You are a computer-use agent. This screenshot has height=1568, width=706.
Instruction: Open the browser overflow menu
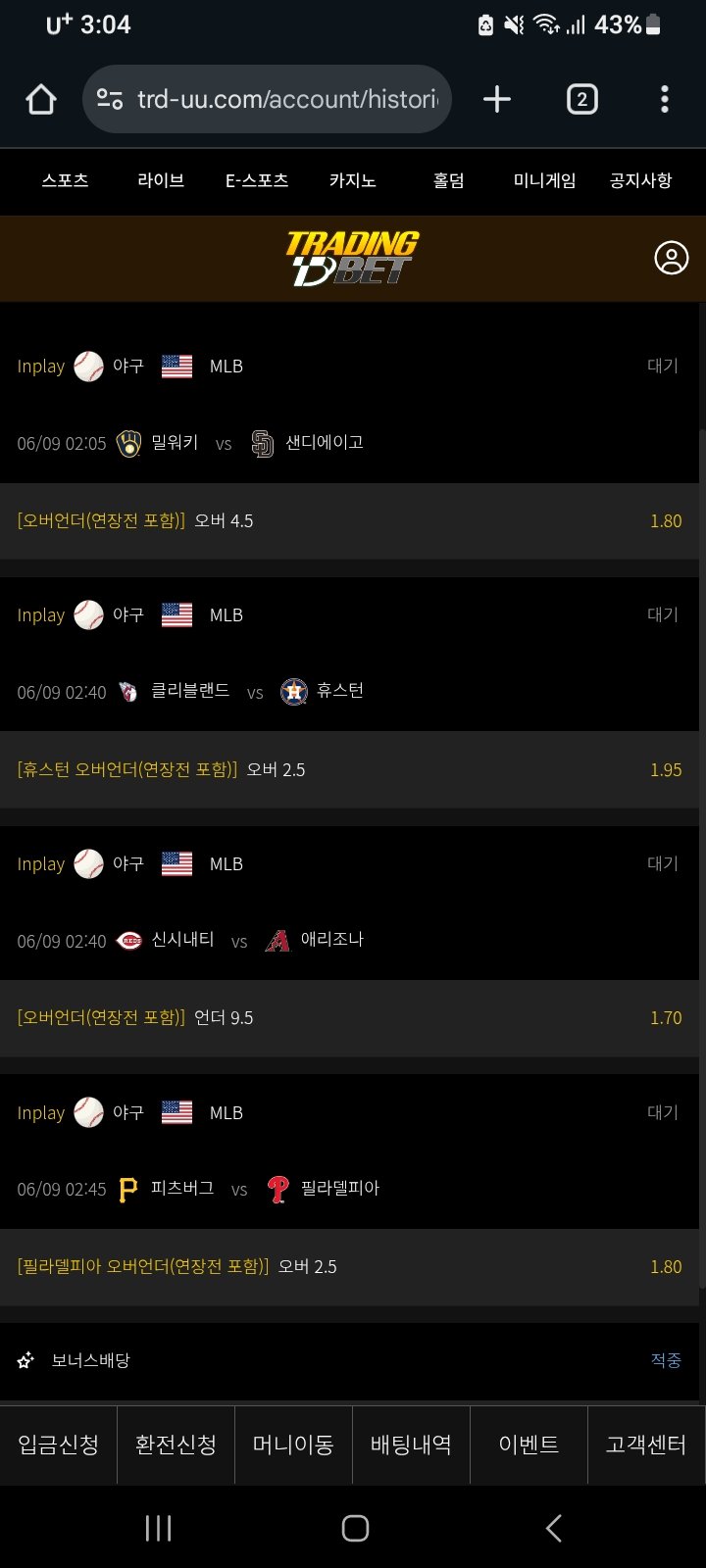(x=665, y=99)
